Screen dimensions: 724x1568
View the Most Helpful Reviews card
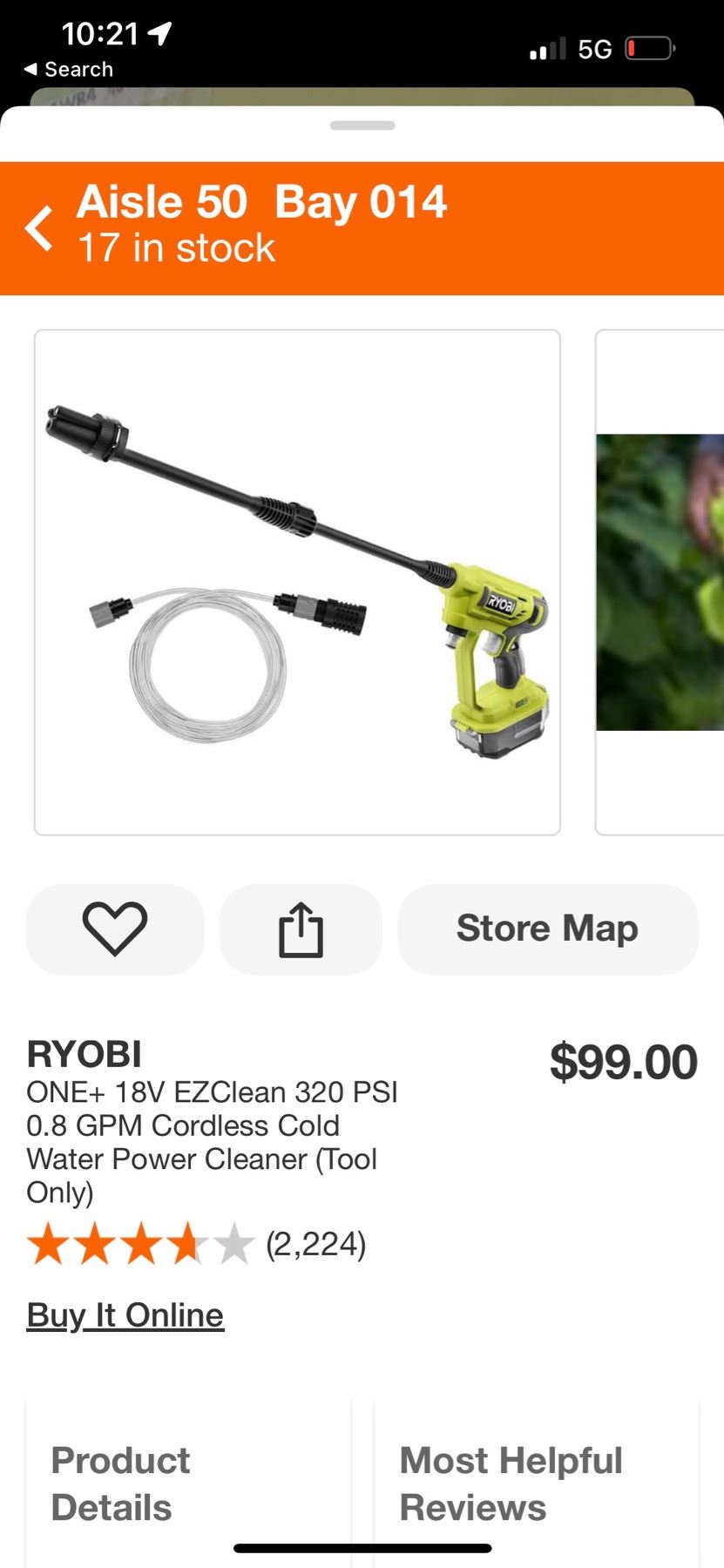[x=536, y=1483]
